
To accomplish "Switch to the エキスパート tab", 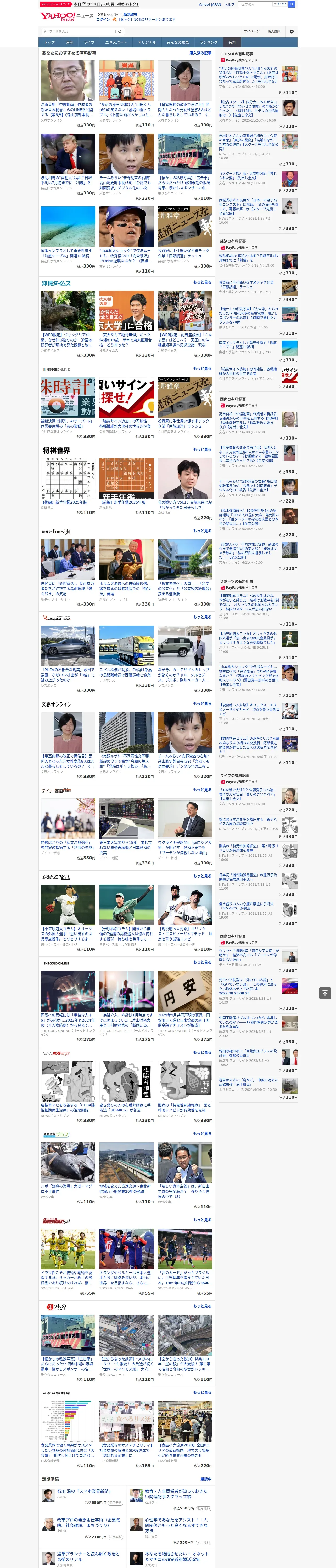I will click(116, 43).
